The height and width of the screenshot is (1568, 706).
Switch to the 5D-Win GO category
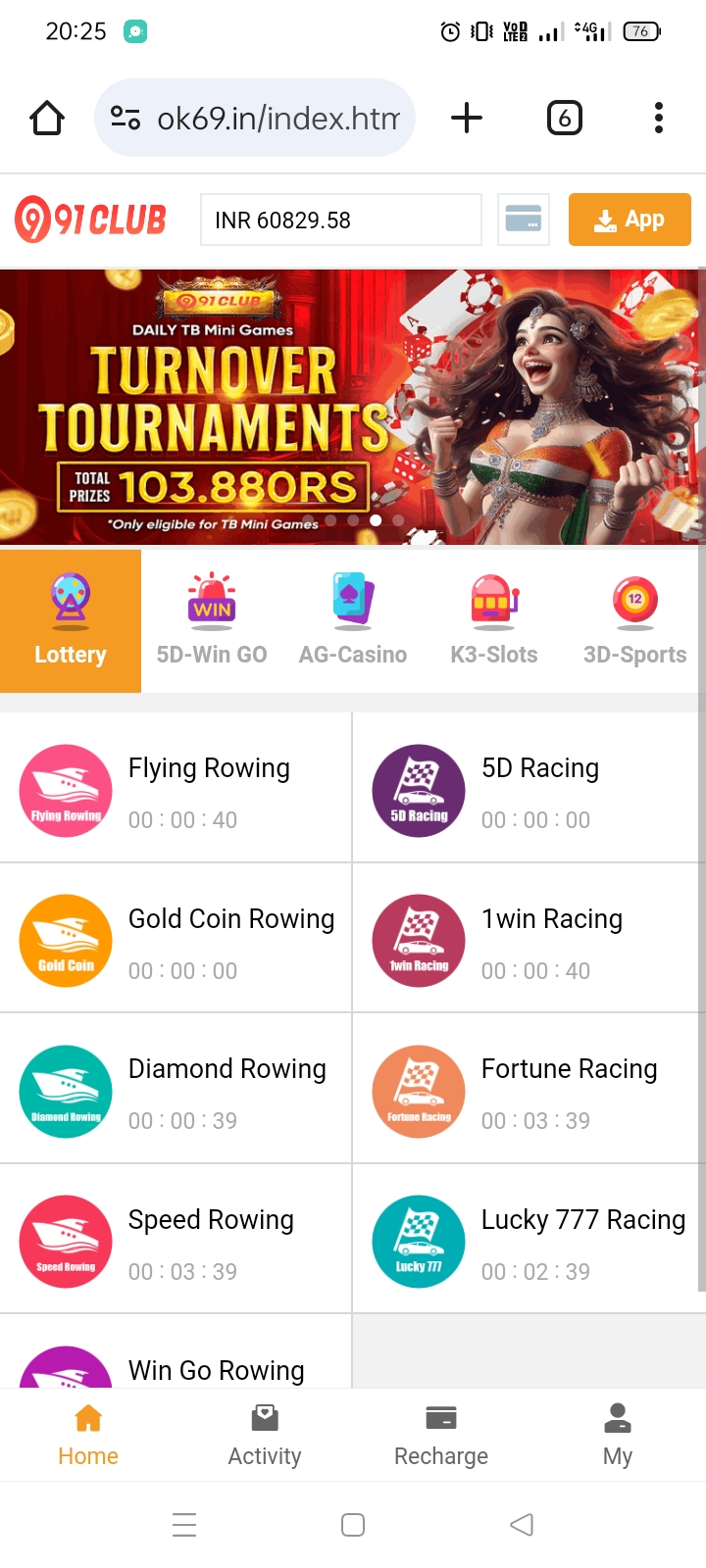pyautogui.click(x=212, y=621)
